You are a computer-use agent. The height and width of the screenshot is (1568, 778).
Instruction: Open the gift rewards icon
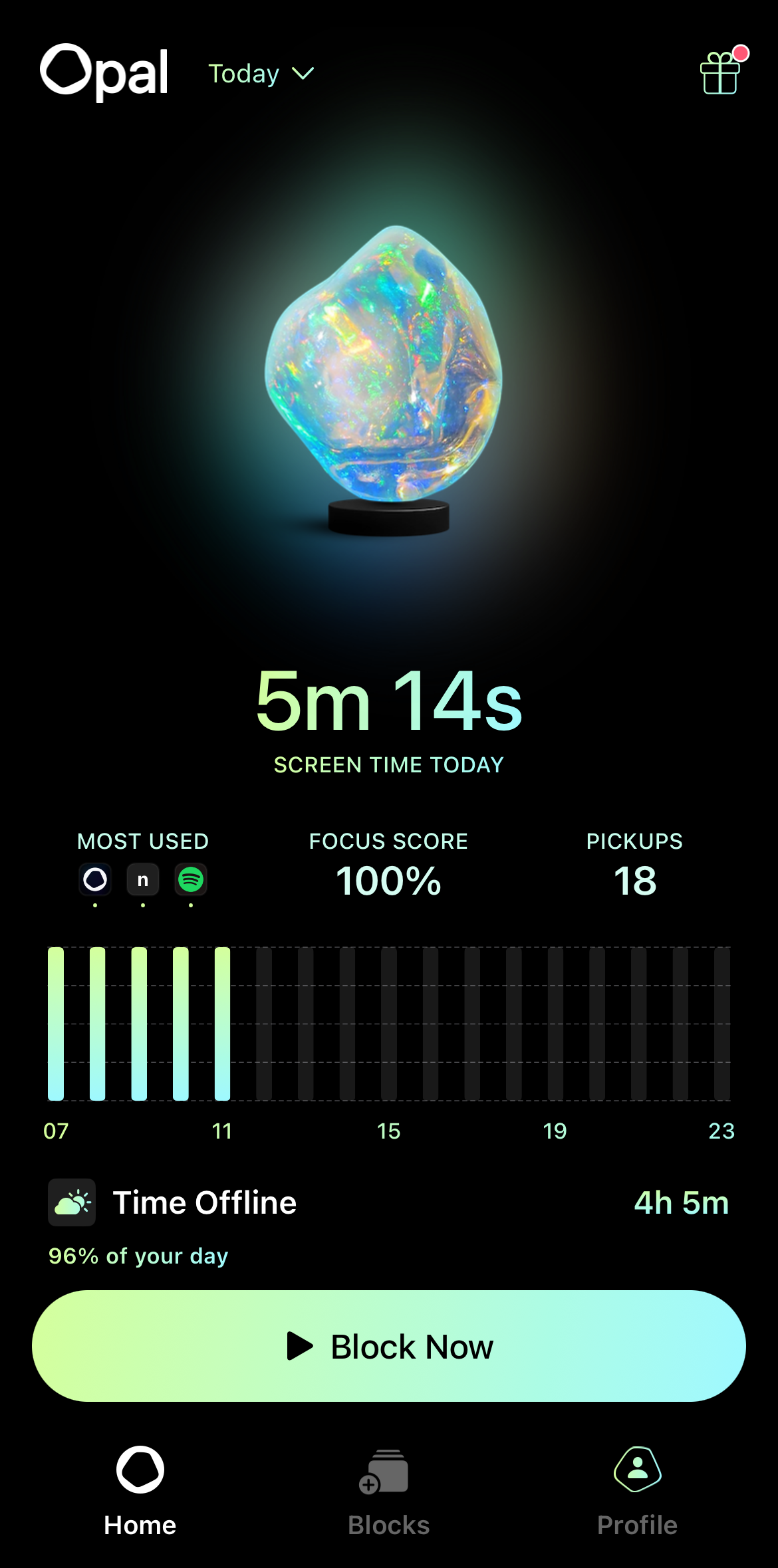point(721,73)
